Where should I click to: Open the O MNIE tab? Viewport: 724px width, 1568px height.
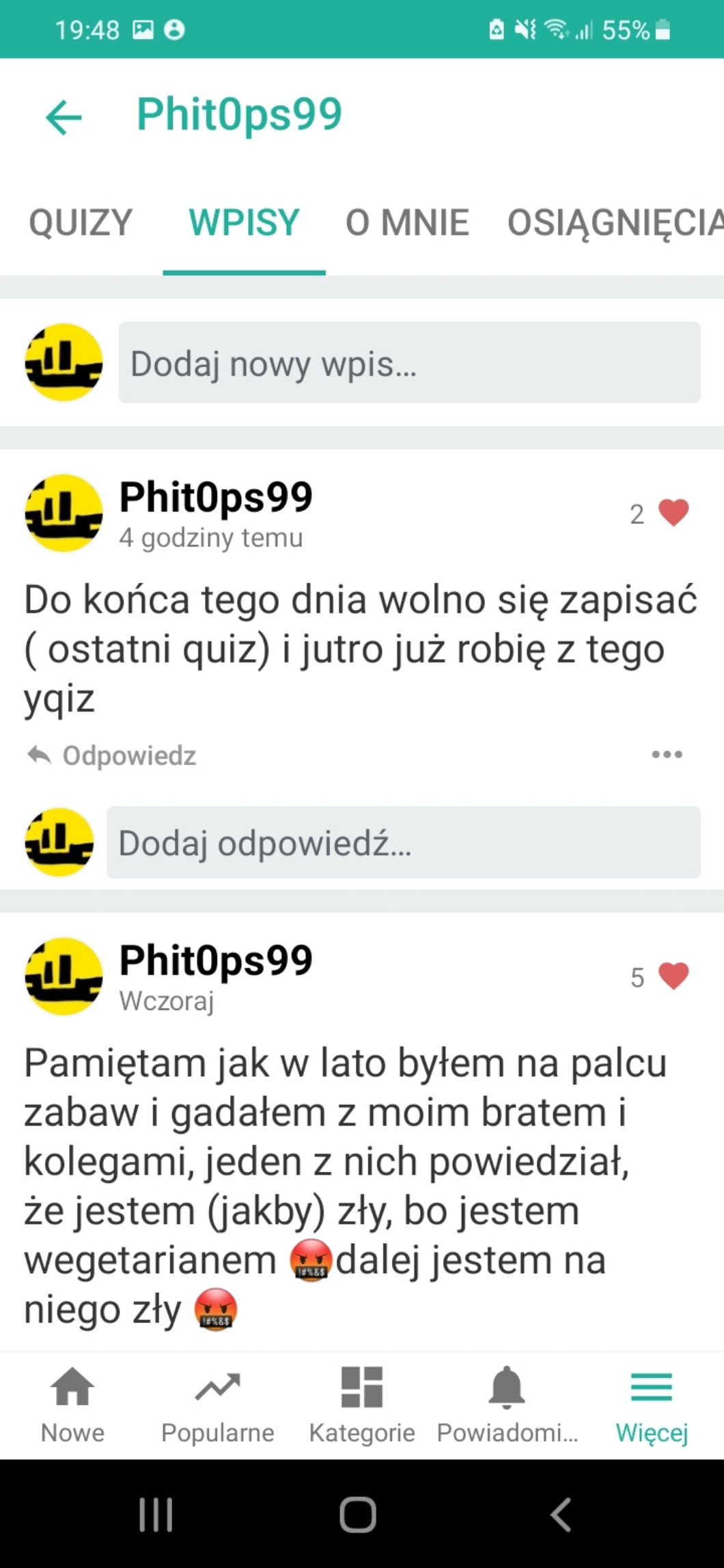tap(407, 223)
